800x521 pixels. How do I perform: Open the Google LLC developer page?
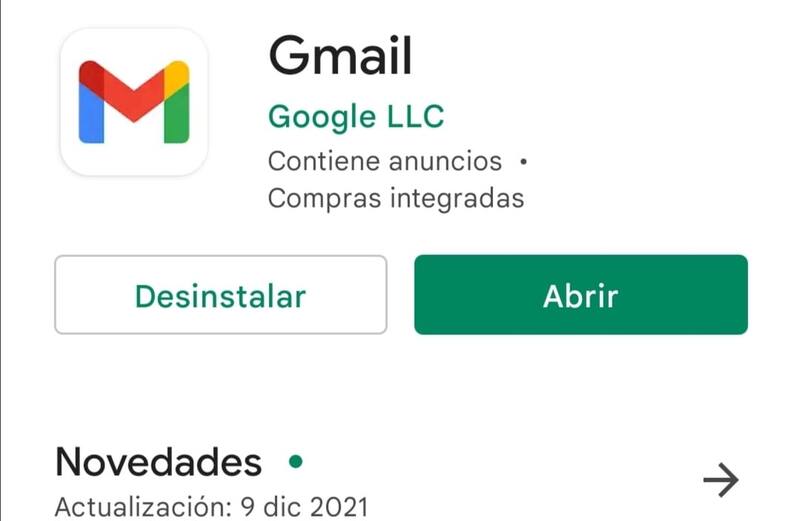point(355,117)
